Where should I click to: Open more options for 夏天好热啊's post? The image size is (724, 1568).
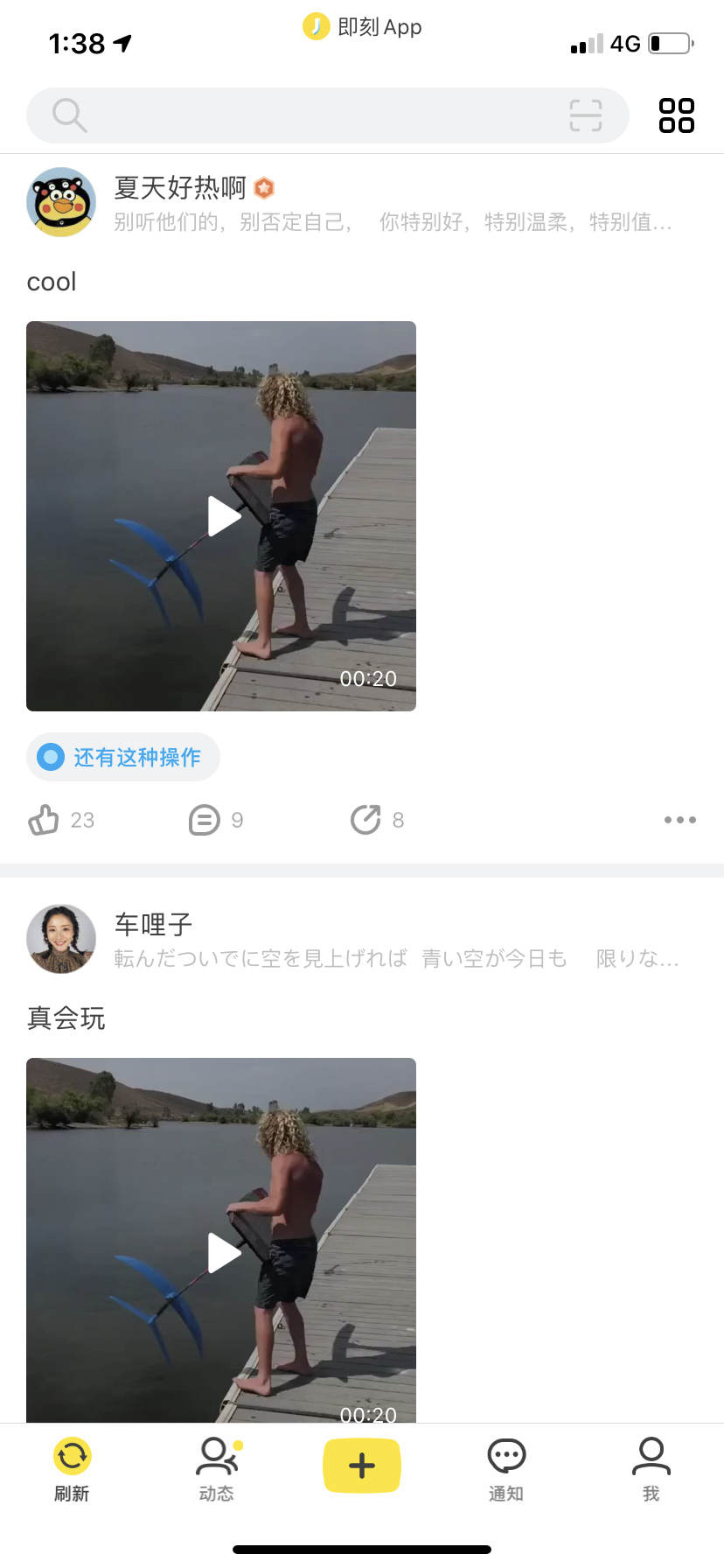pos(679,820)
